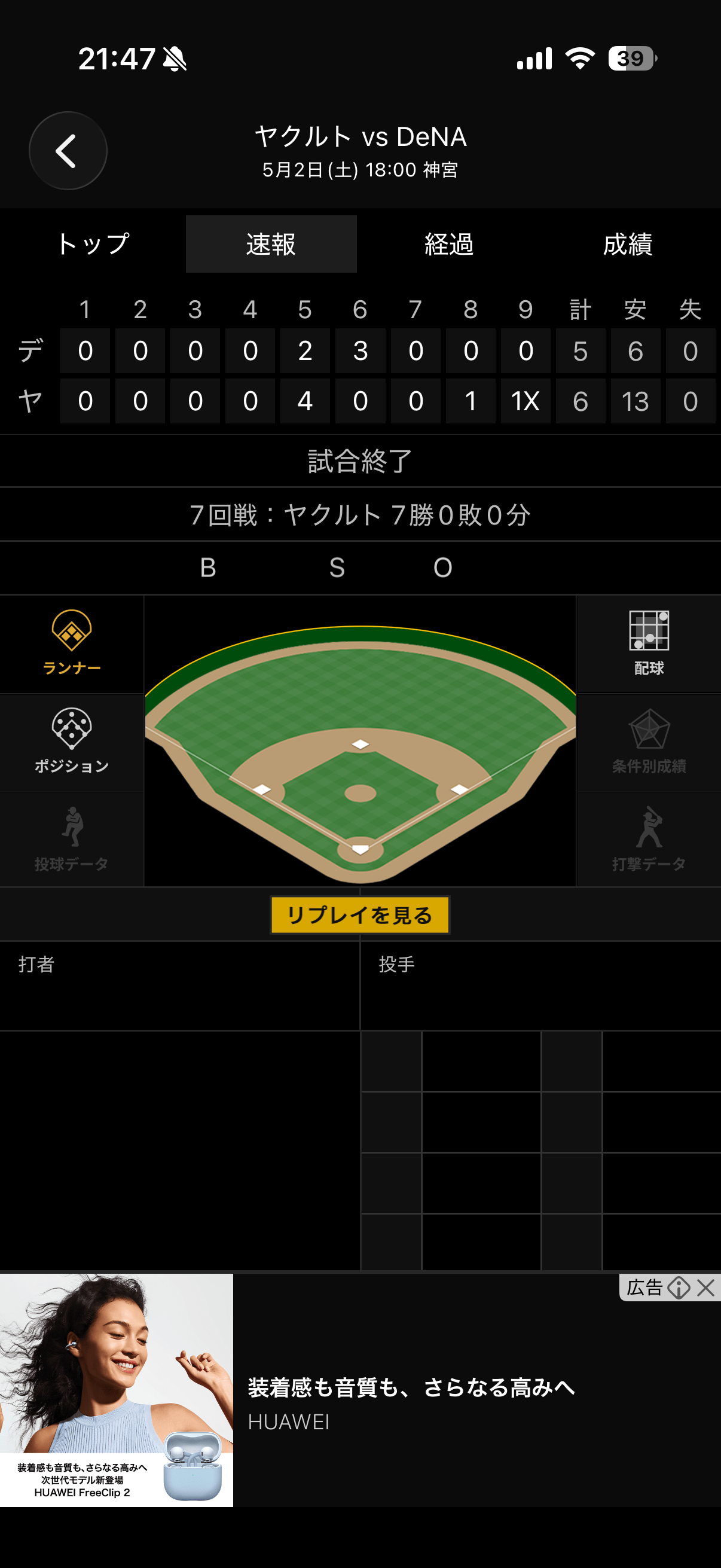Close the HUAWEI advertisement banner
Viewport: 721px width, 1568px height.
point(706,1288)
